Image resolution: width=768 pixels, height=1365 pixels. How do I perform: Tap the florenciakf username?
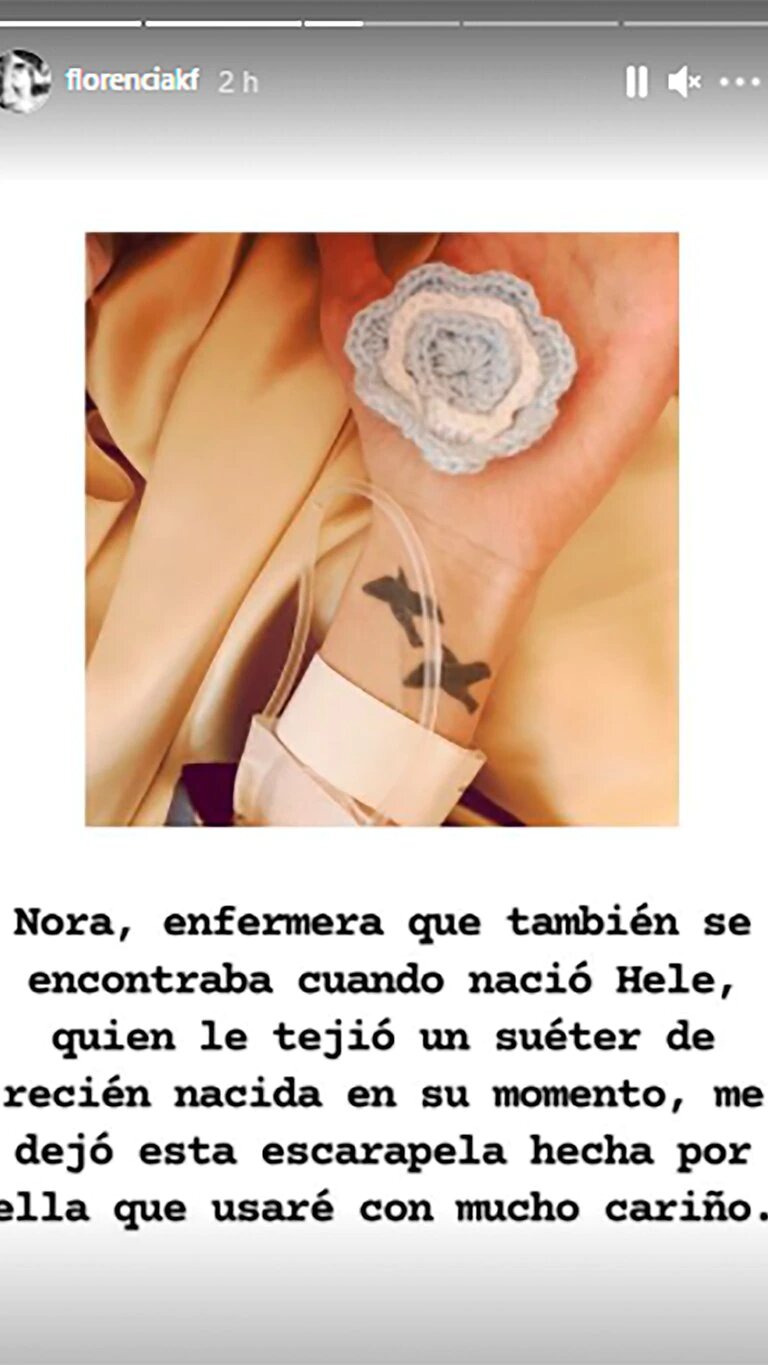click(132, 82)
